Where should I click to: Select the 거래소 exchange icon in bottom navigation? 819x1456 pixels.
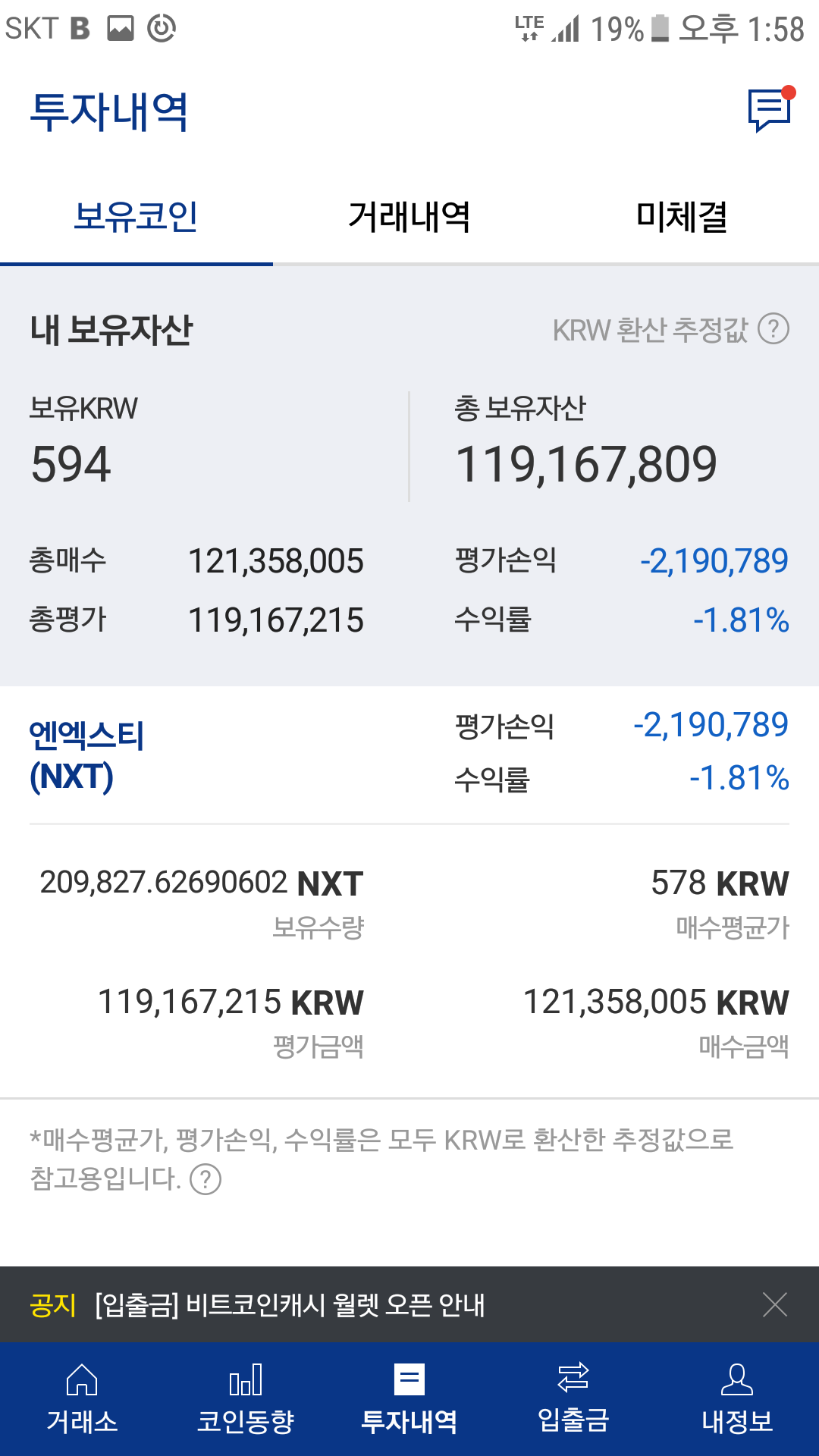point(81,1399)
